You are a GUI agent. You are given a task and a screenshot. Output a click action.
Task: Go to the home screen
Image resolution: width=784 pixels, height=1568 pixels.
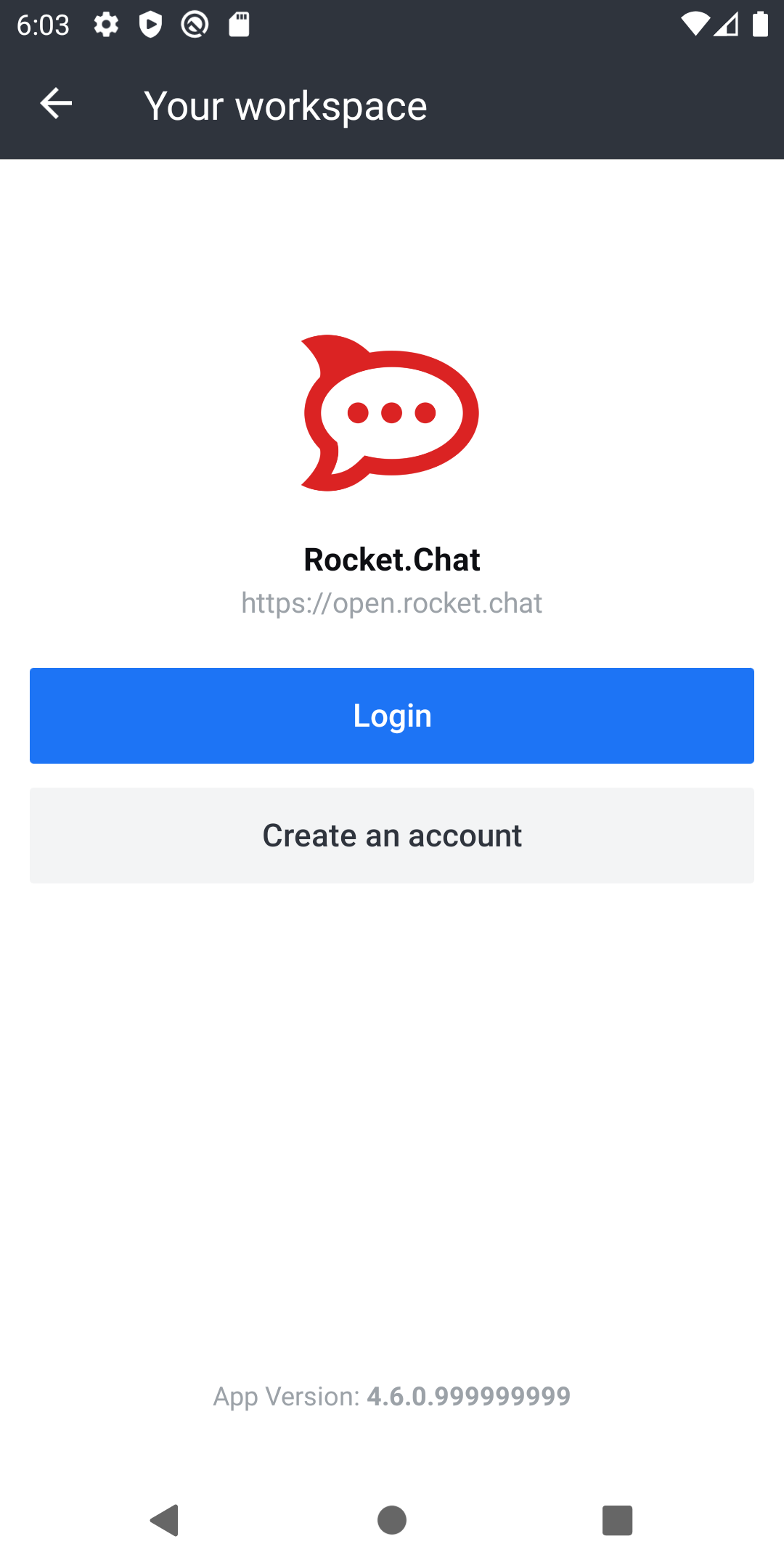coord(392,1520)
